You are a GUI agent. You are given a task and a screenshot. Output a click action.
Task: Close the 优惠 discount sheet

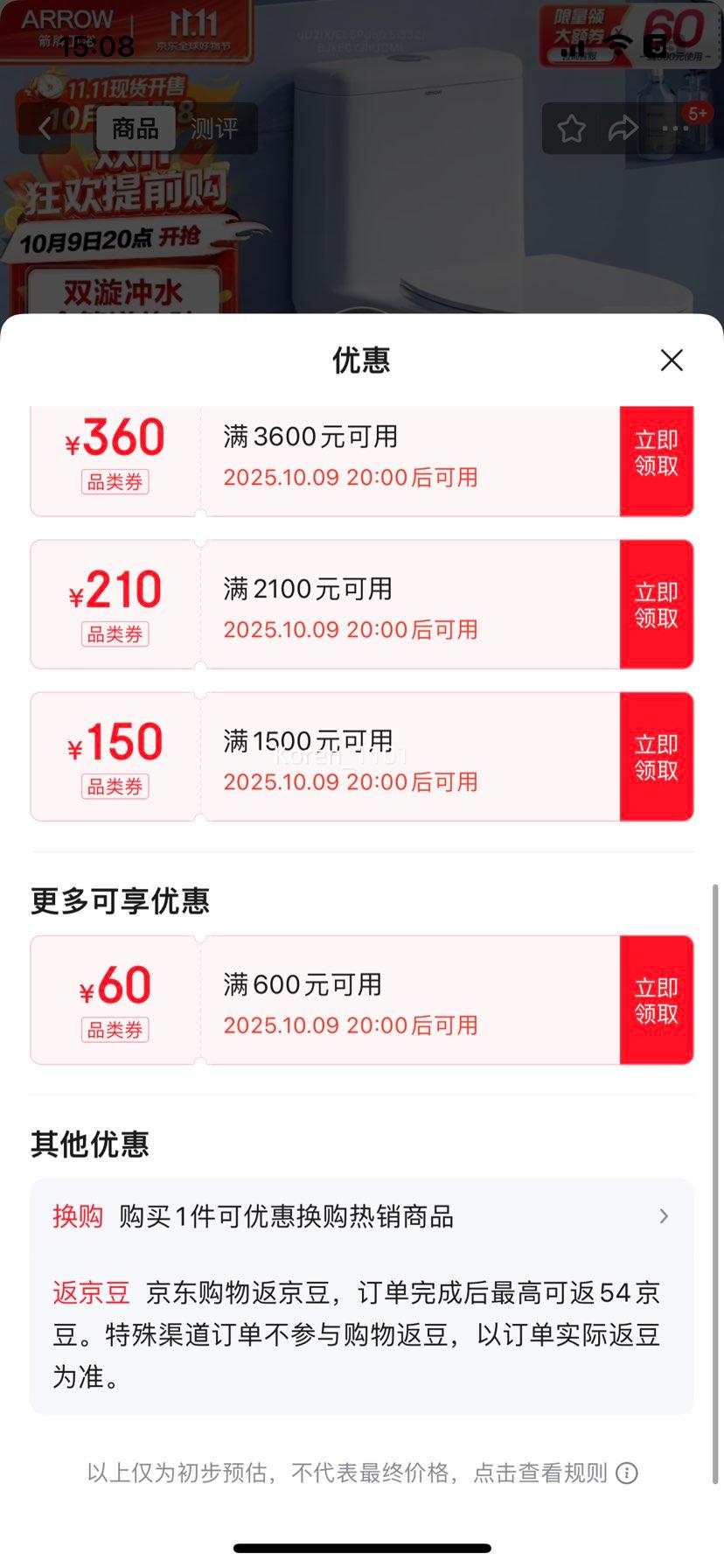coord(672,360)
